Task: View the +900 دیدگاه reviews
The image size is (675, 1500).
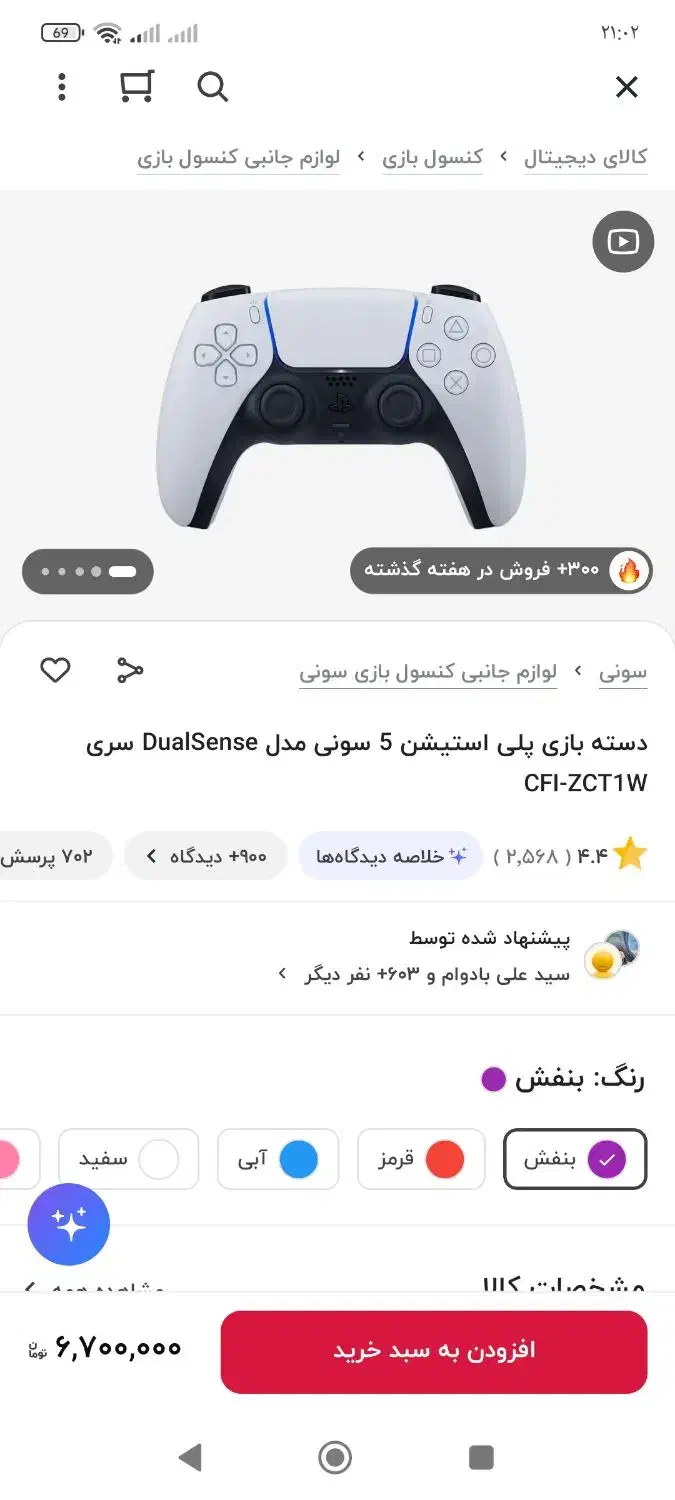Action: 206,856
